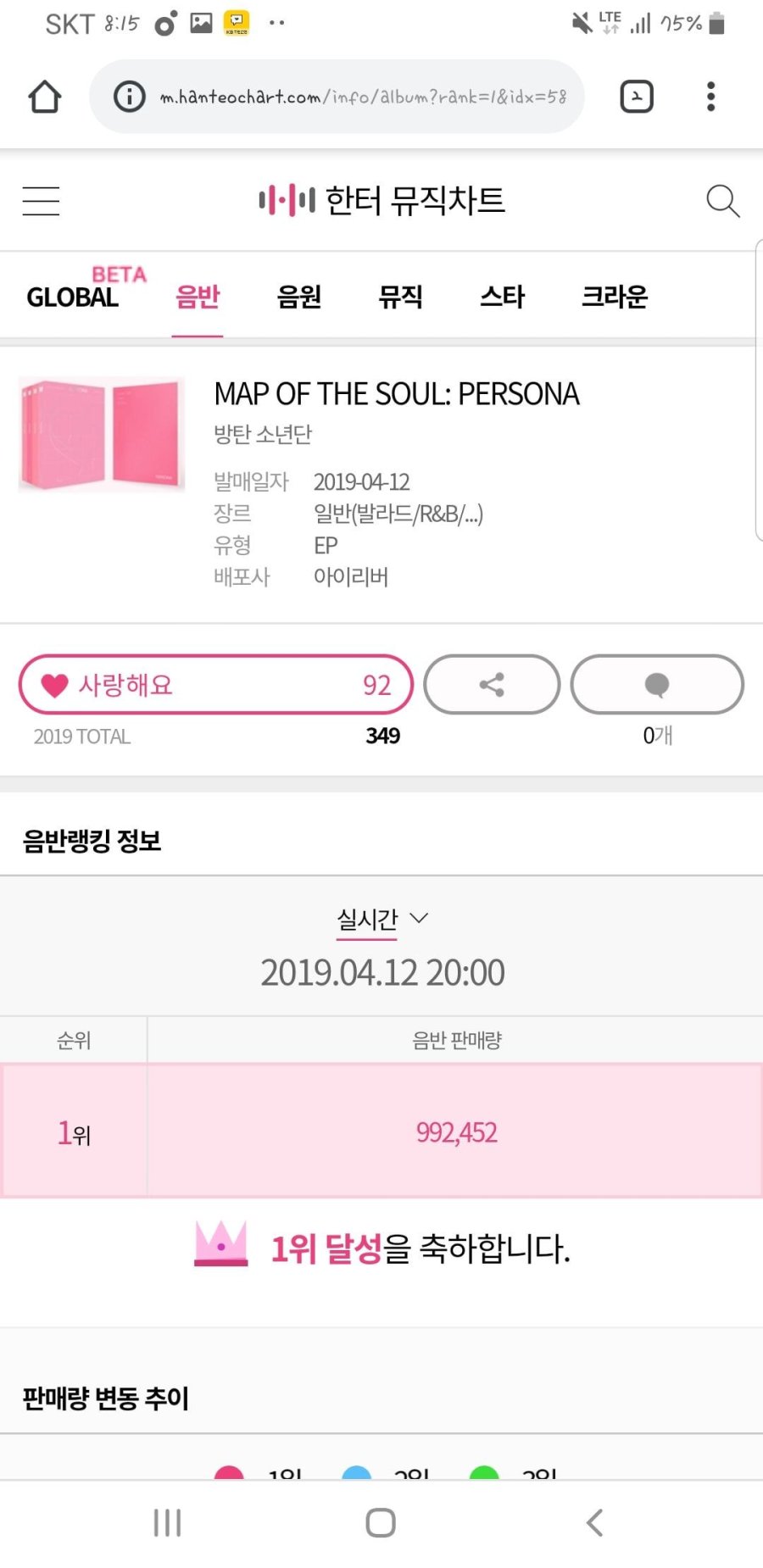763x1568 pixels.
Task: Tap the hanteochart URL address bar
Action: coord(363,97)
